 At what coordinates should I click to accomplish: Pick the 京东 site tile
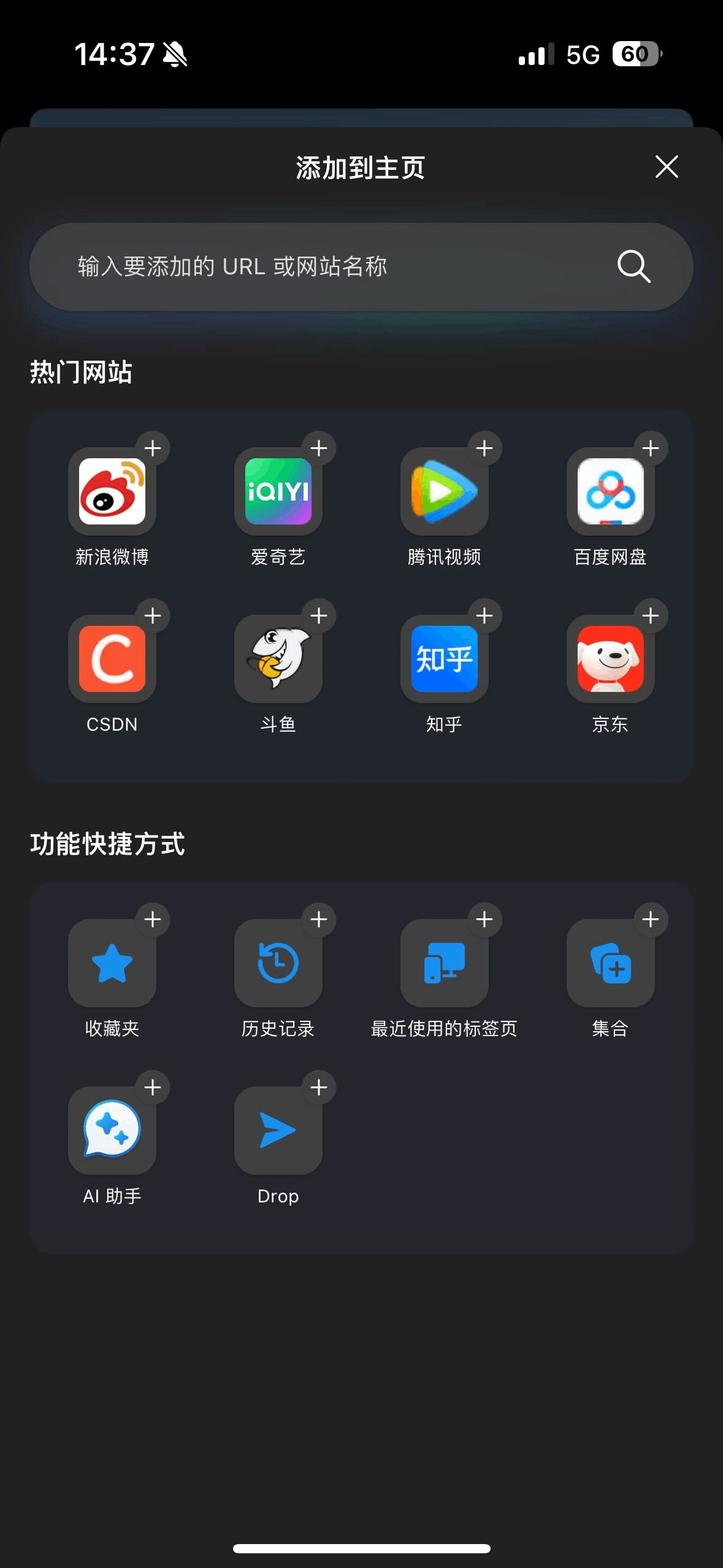[x=610, y=659]
